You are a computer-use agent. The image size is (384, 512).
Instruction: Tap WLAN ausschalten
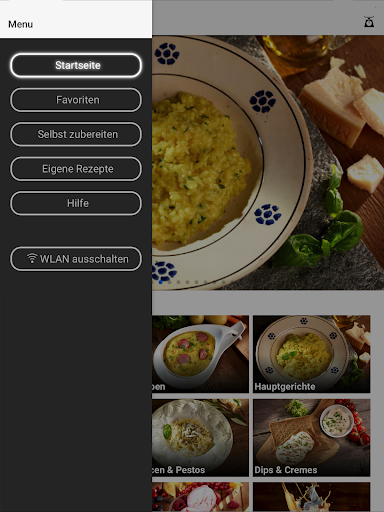coord(76,259)
